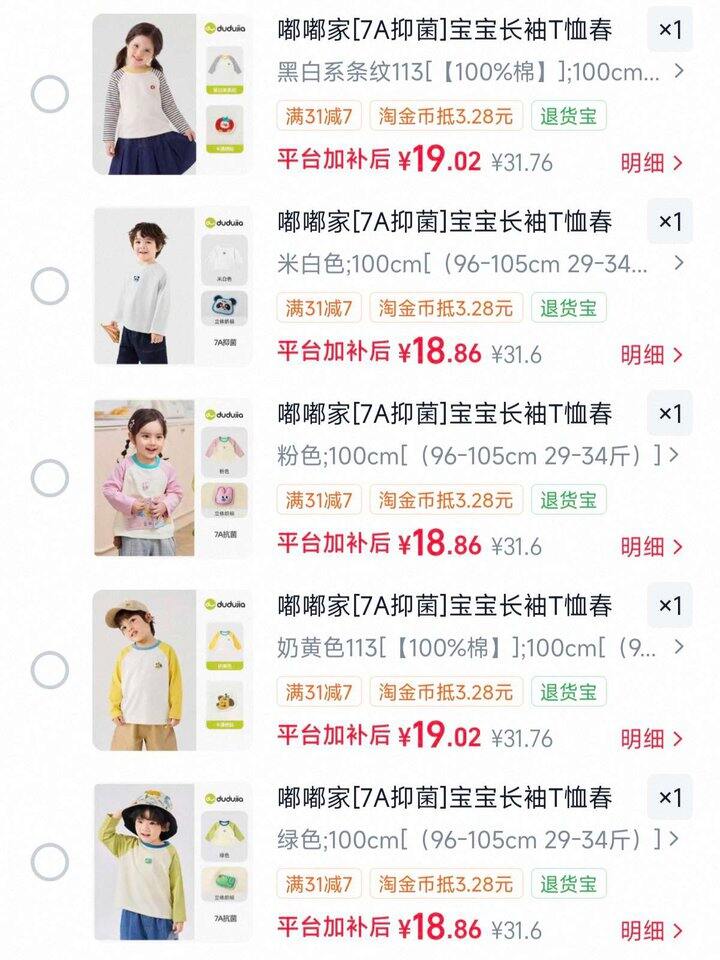Image resolution: width=720 pixels, height=960 pixels.
Task: Change specs for 奶黄色113 item
Action: (x=481, y=647)
